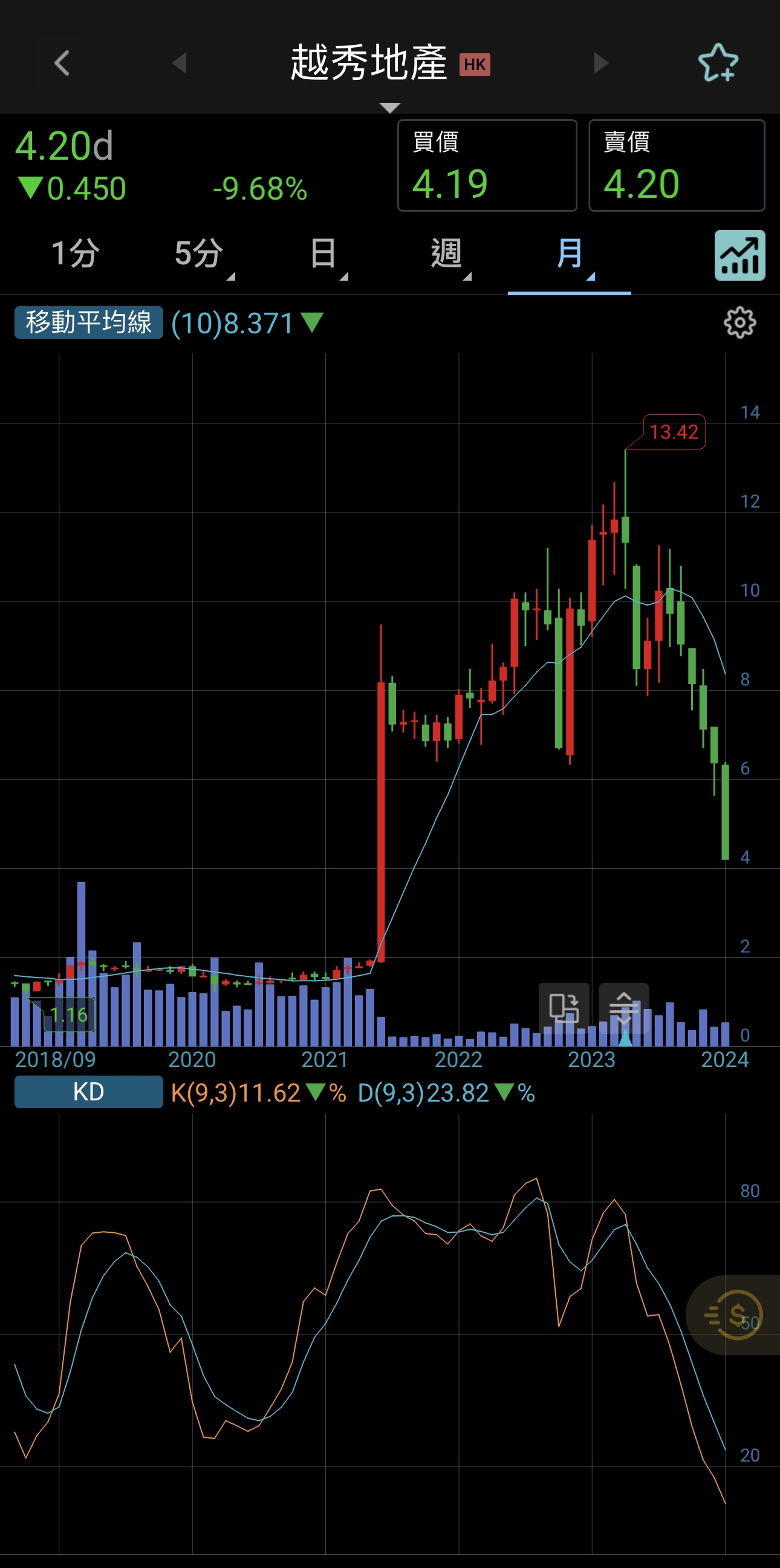
Task: Go back using the top-left arrow
Action: pyautogui.click(x=62, y=63)
